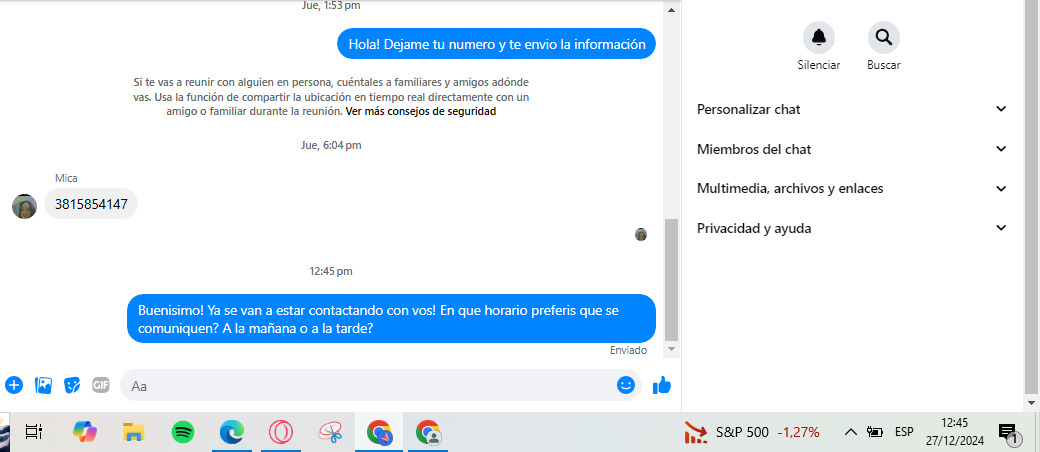Open Mica's profile picture
Image resolution: width=1040 pixels, height=452 pixels.
point(25,206)
